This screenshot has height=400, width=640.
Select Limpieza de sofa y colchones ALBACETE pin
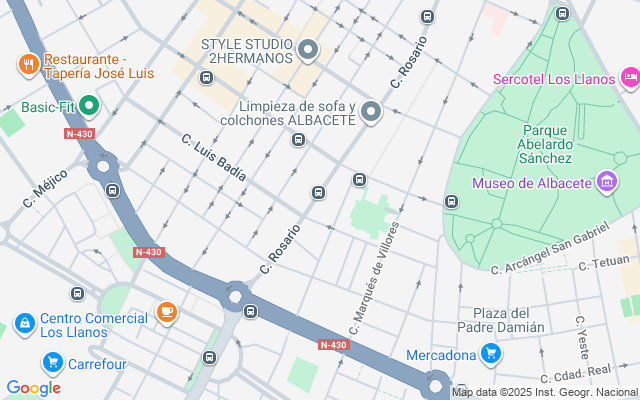pos(371,111)
